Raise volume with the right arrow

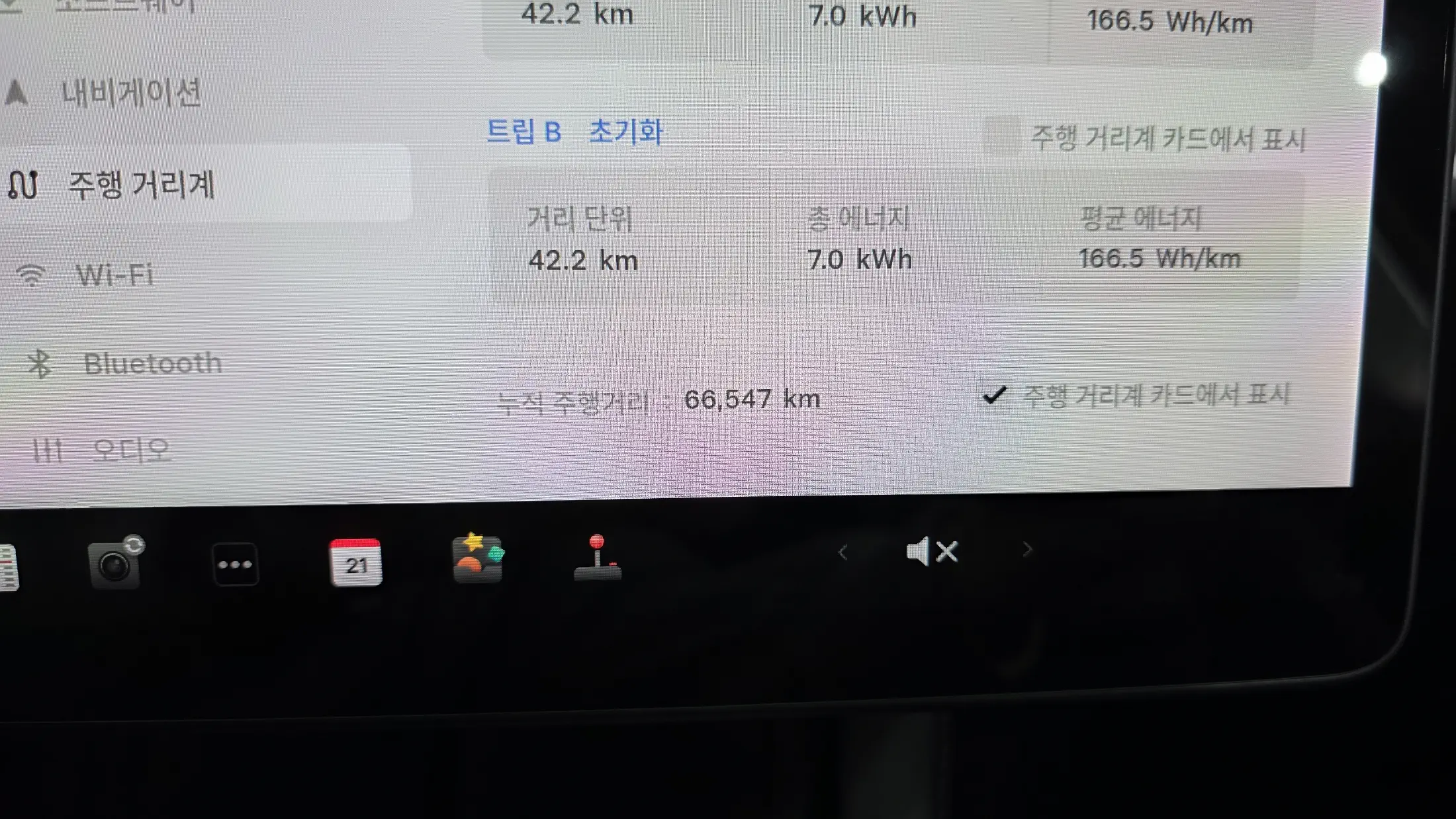(1027, 550)
